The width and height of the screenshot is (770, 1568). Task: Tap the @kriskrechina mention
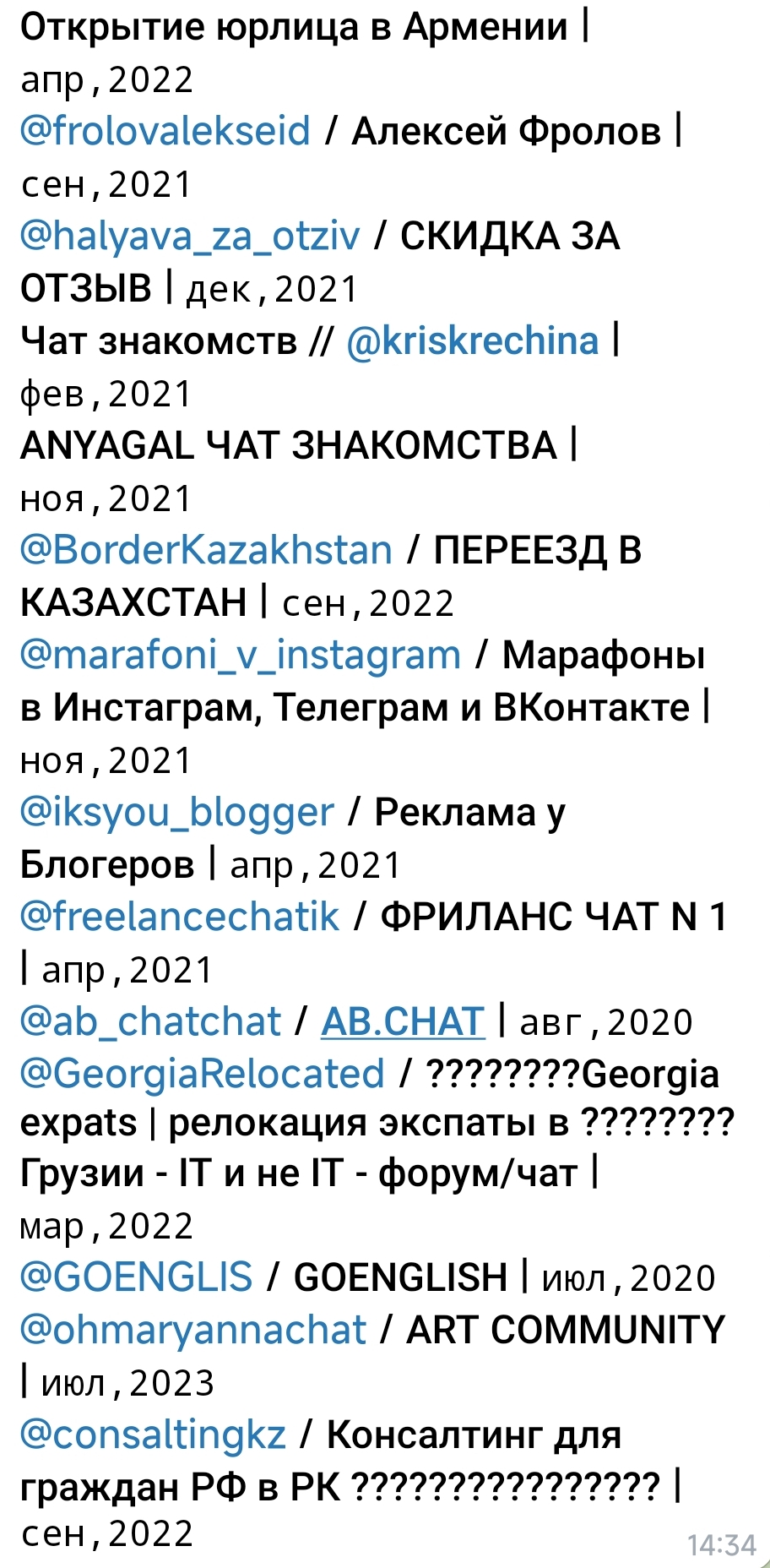click(473, 341)
